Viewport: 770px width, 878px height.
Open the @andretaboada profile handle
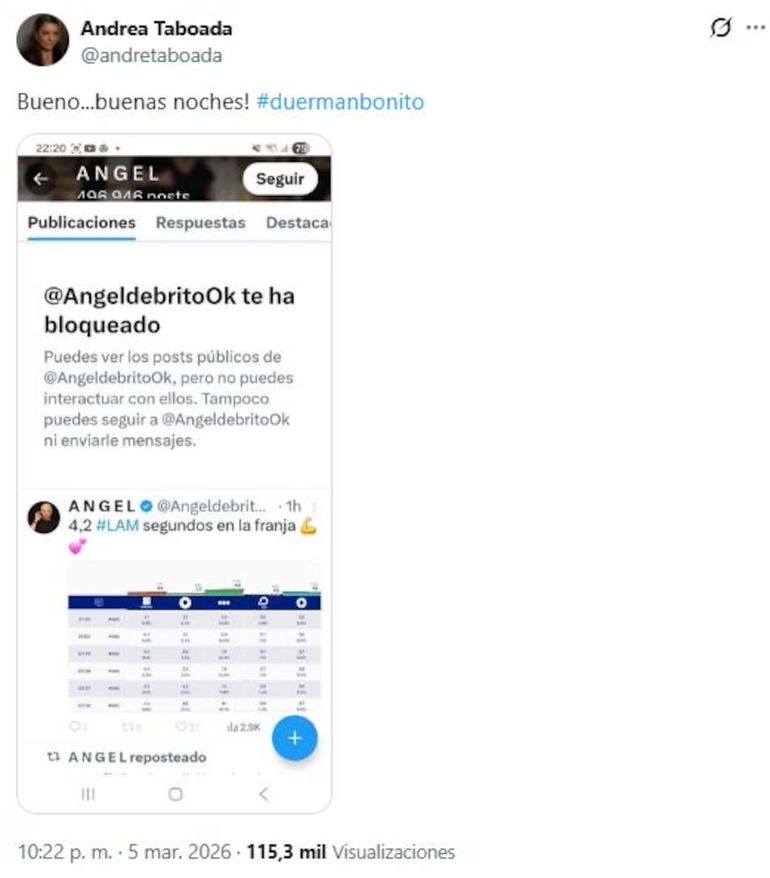[151, 55]
